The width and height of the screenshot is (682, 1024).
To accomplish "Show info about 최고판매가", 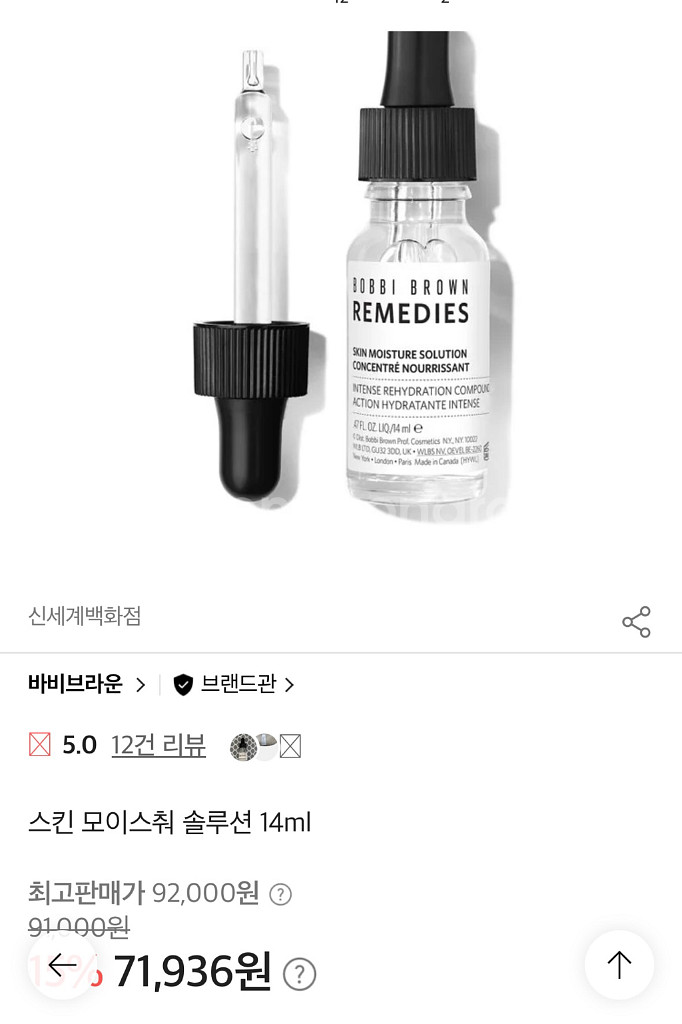I will [x=281, y=894].
